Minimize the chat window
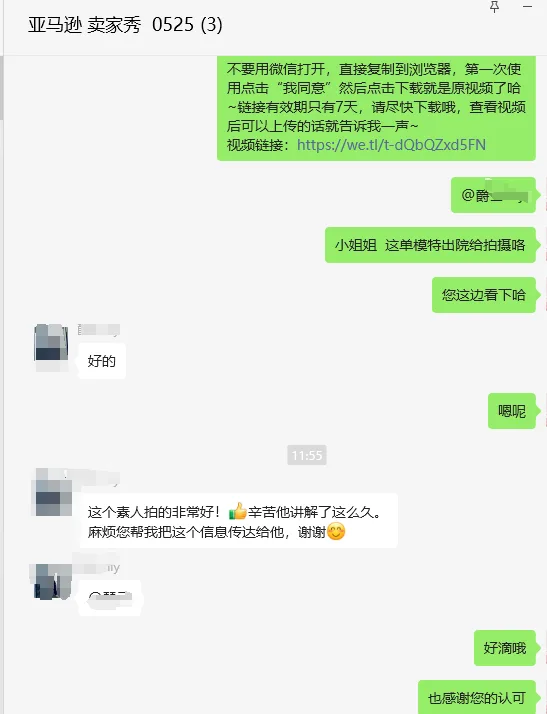547x714 pixels. pyautogui.click(x=527, y=7)
